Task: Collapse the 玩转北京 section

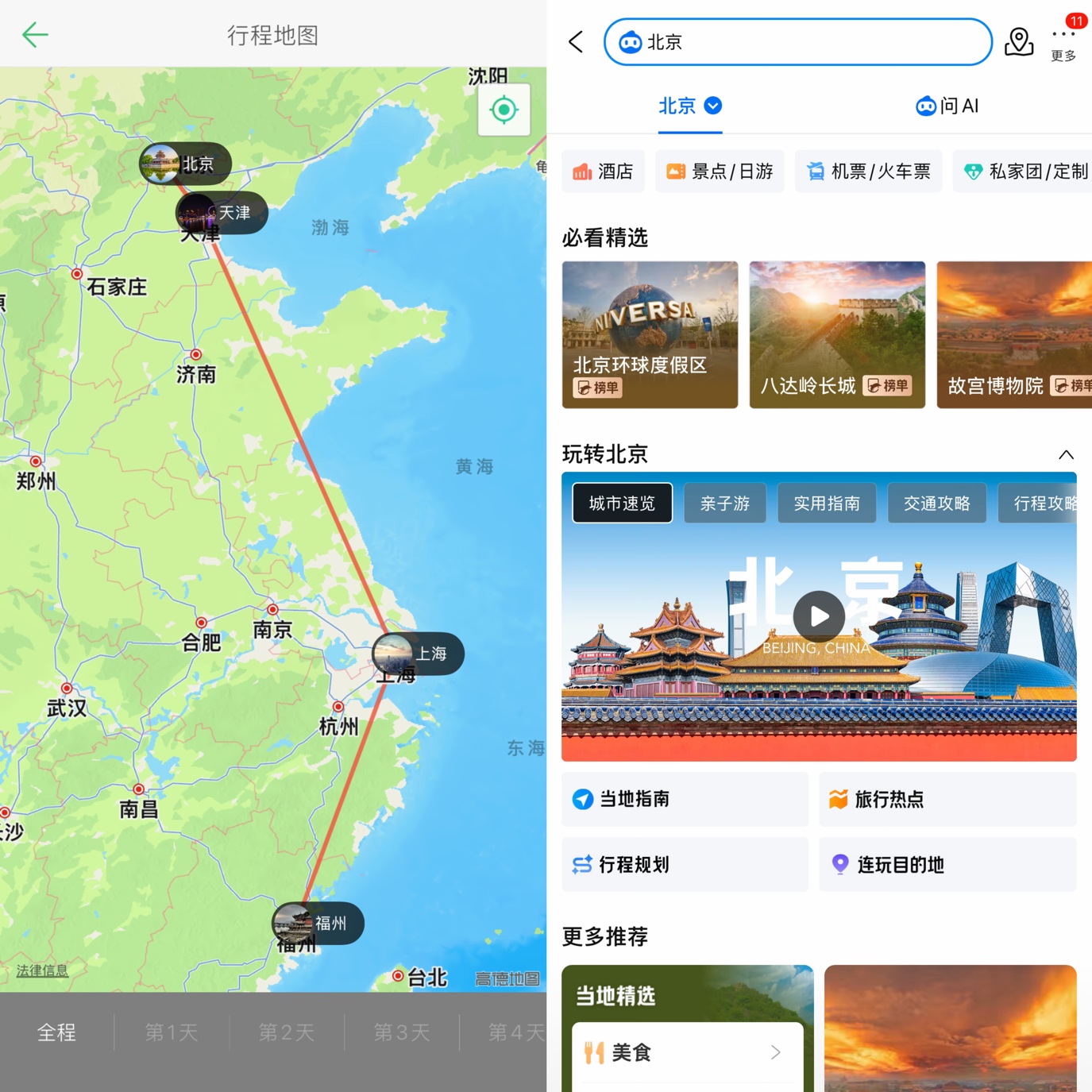Action: 1066,455
